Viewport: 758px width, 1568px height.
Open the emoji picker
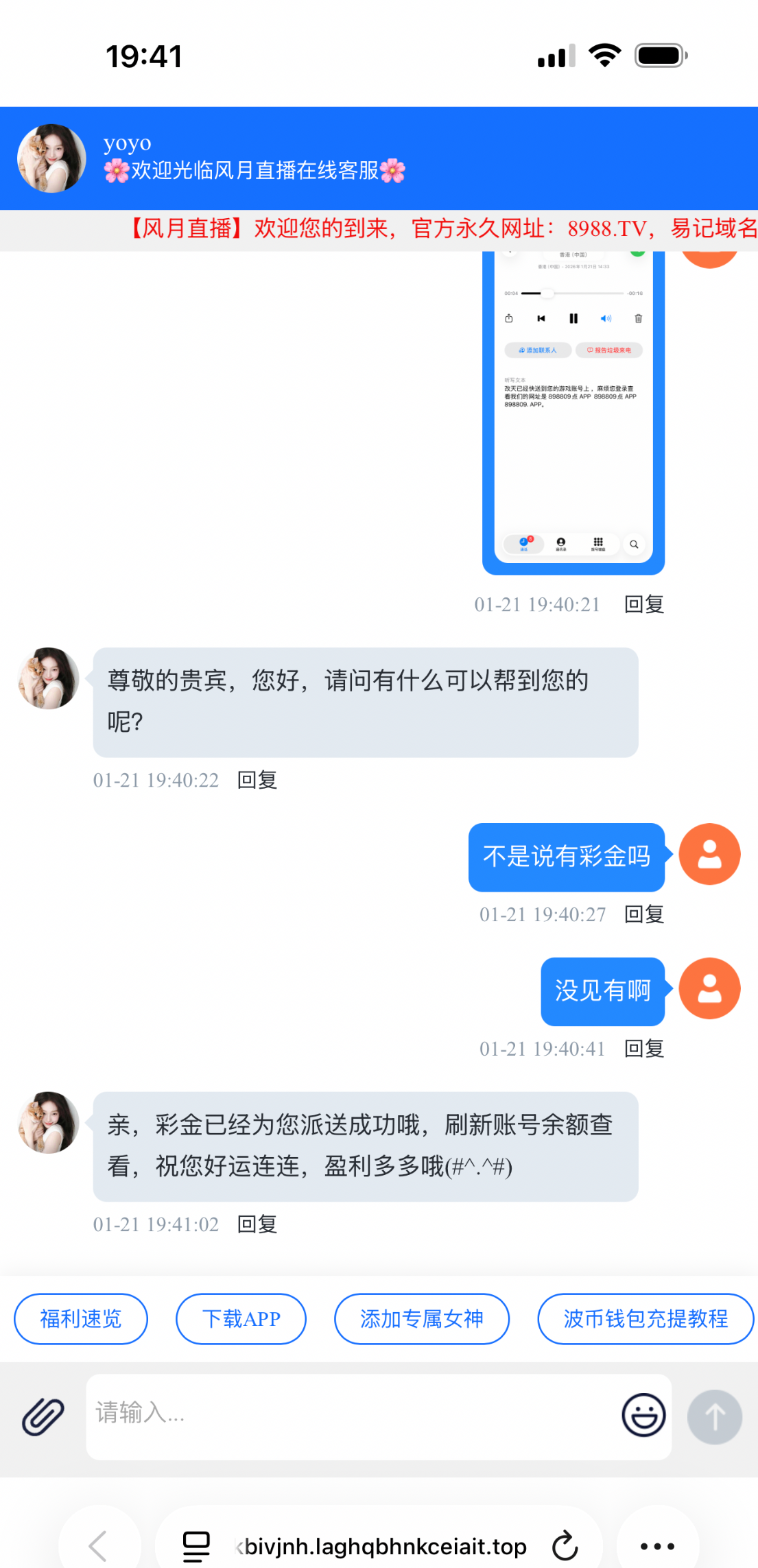point(643,1415)
